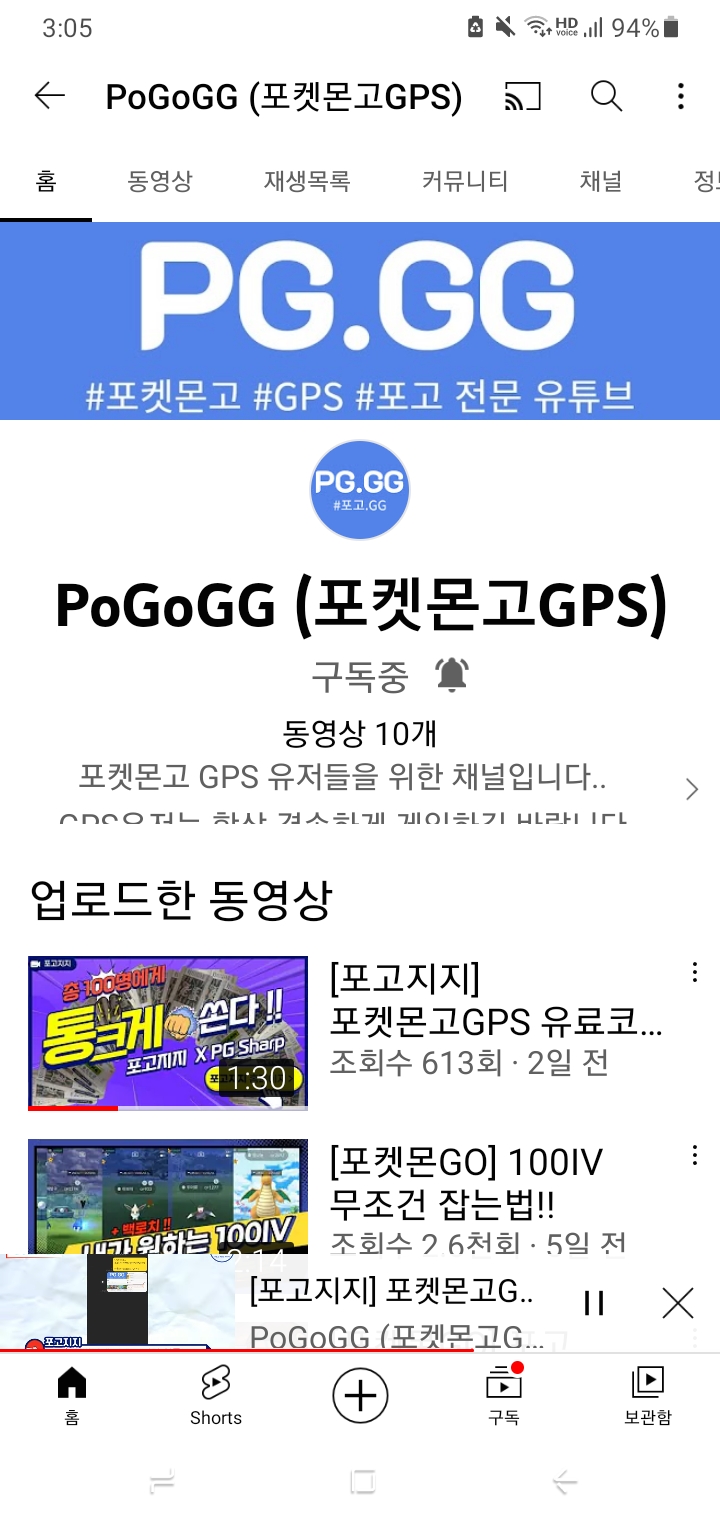The height and width of the screenshot is (1520, 720).
Task: Open options for the 100IV video
Action: pyautogui.click(x=694, y=1156)
